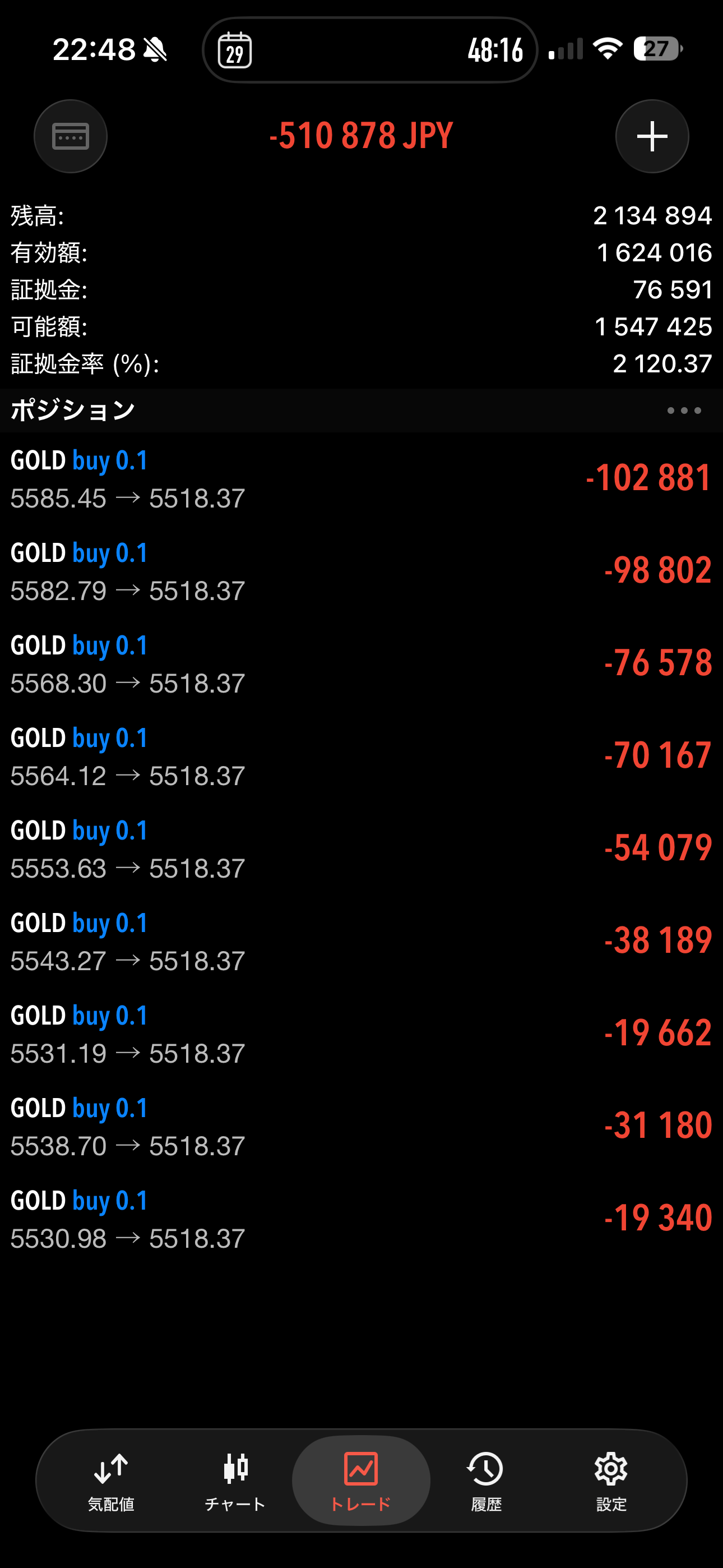Viewport: 723px width, 1568px height.
Task: Open the three-dot menu beside ポジション
Action: [x=683, y=411]
